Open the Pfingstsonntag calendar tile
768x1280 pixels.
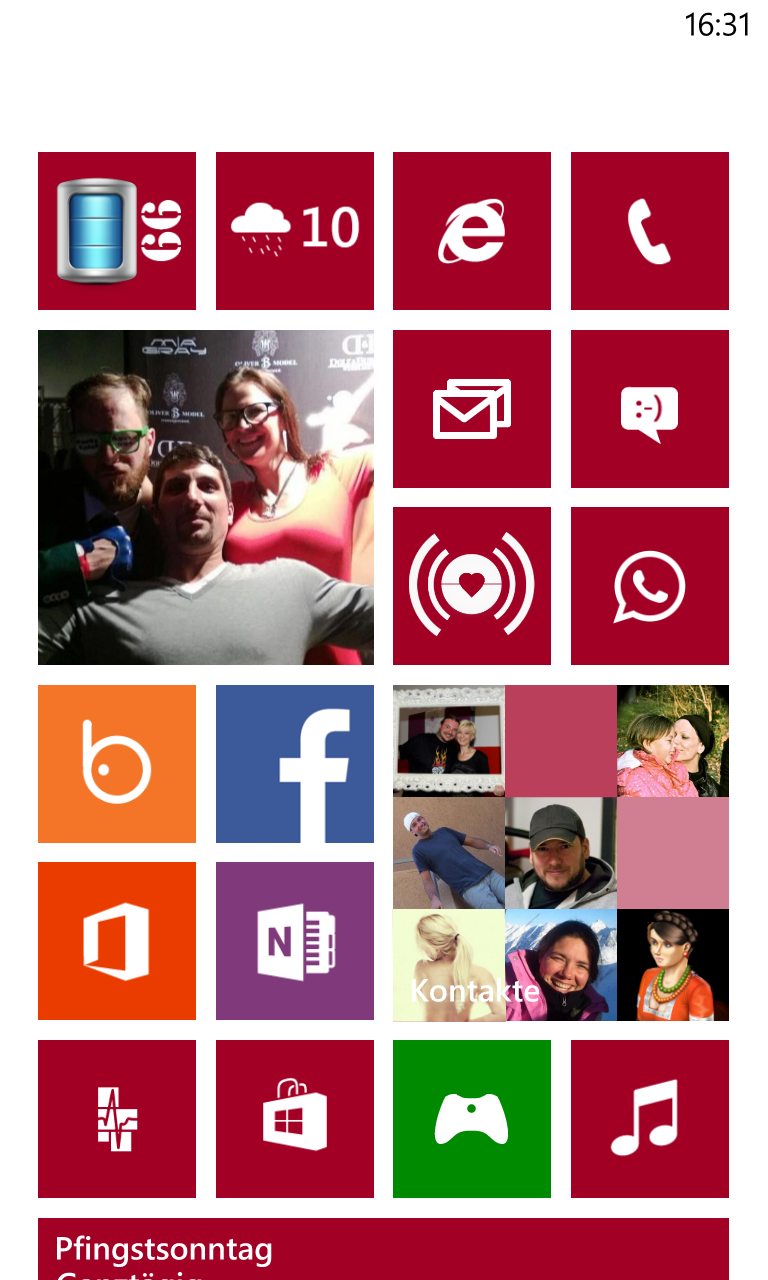pos(383,1249)
